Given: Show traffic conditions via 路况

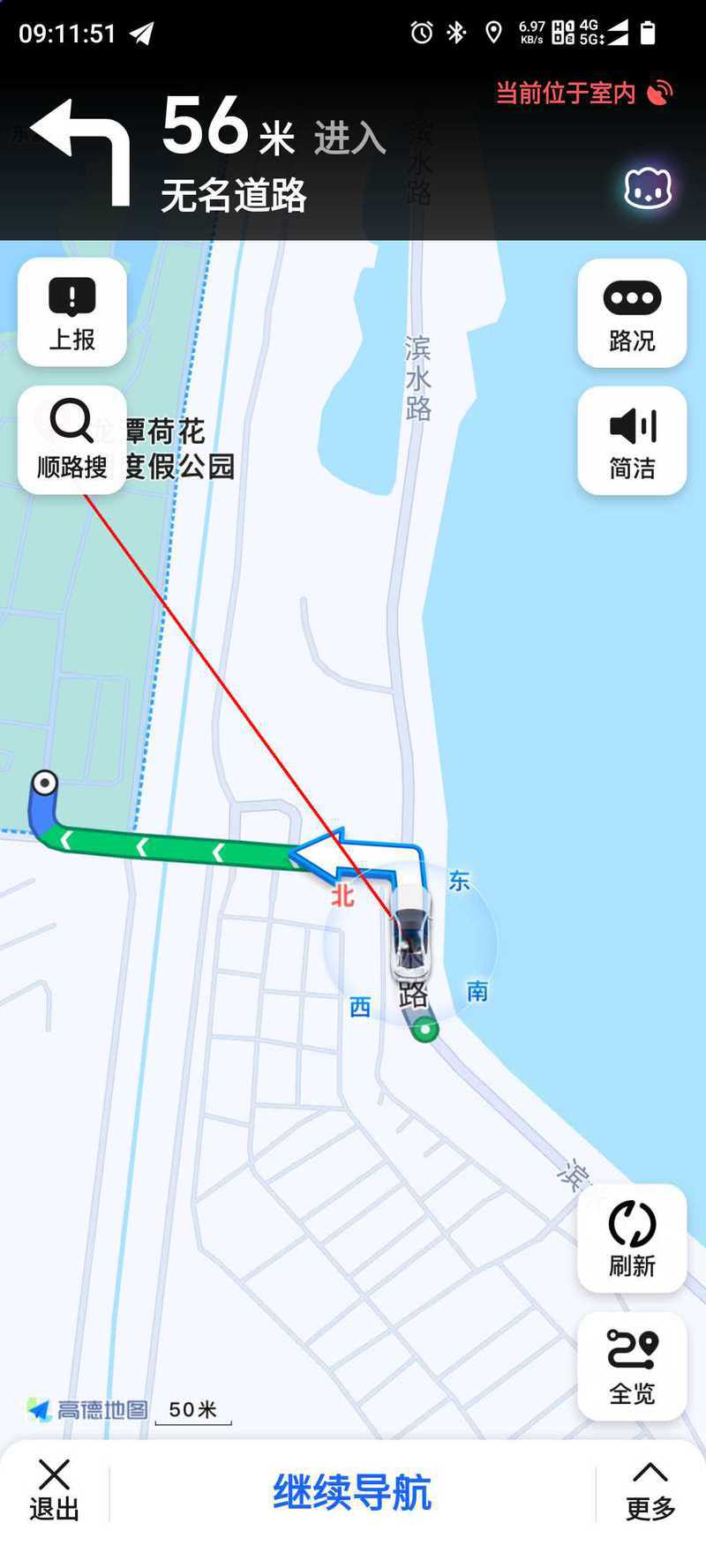Looking at the screenshot, I should tap(632, 313).
